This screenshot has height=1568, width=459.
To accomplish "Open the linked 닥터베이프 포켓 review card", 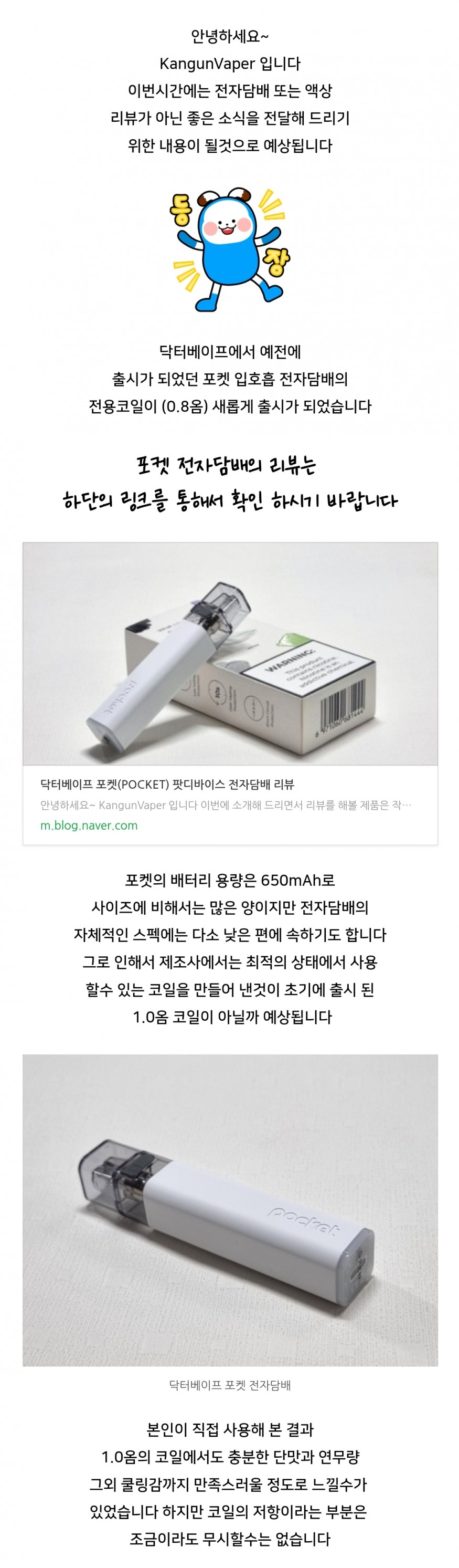I will pyautogui.click(x=229, y=784).
